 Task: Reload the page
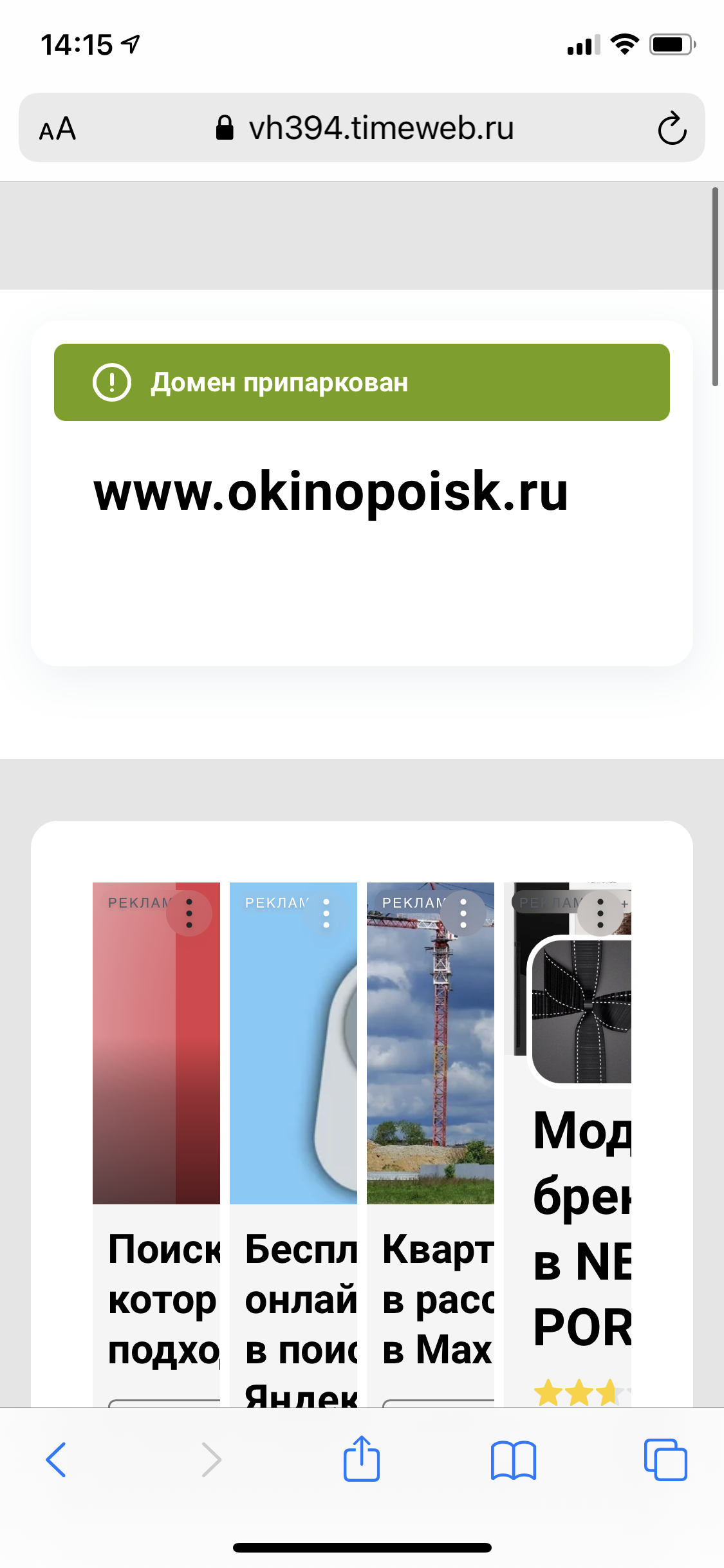(672, 128)
